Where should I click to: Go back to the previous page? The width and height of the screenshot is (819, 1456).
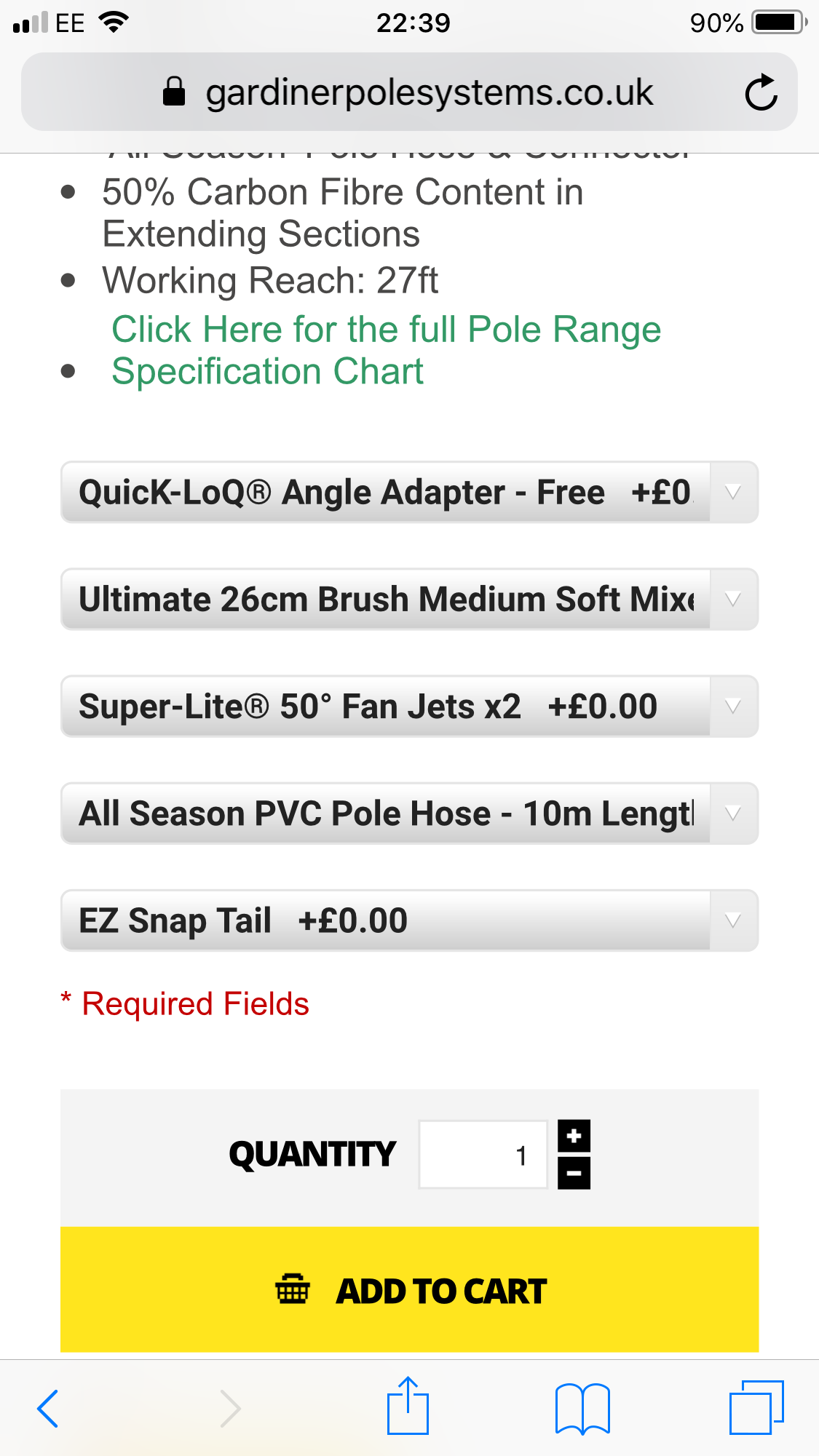click(48, 1409)
